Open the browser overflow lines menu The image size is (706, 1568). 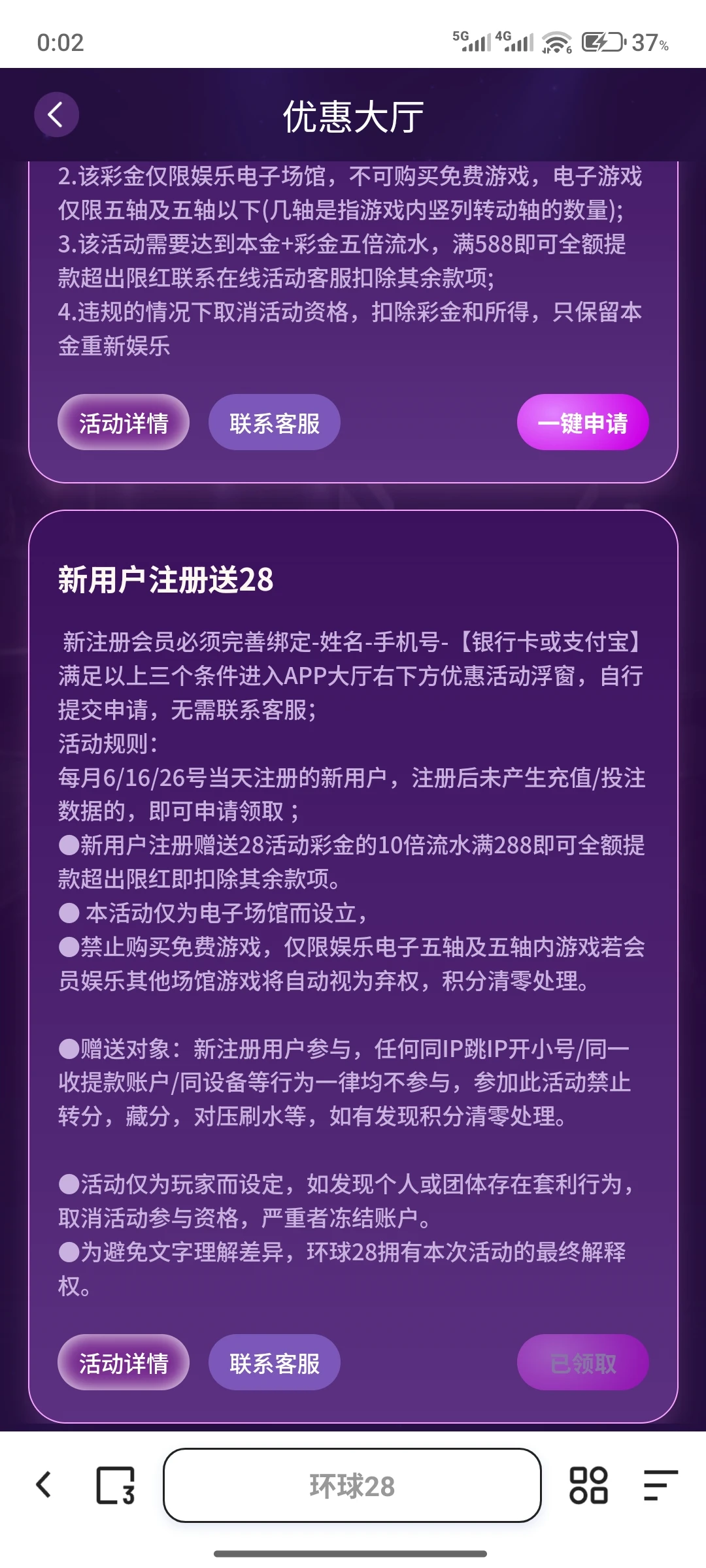tap(660, 1485)
